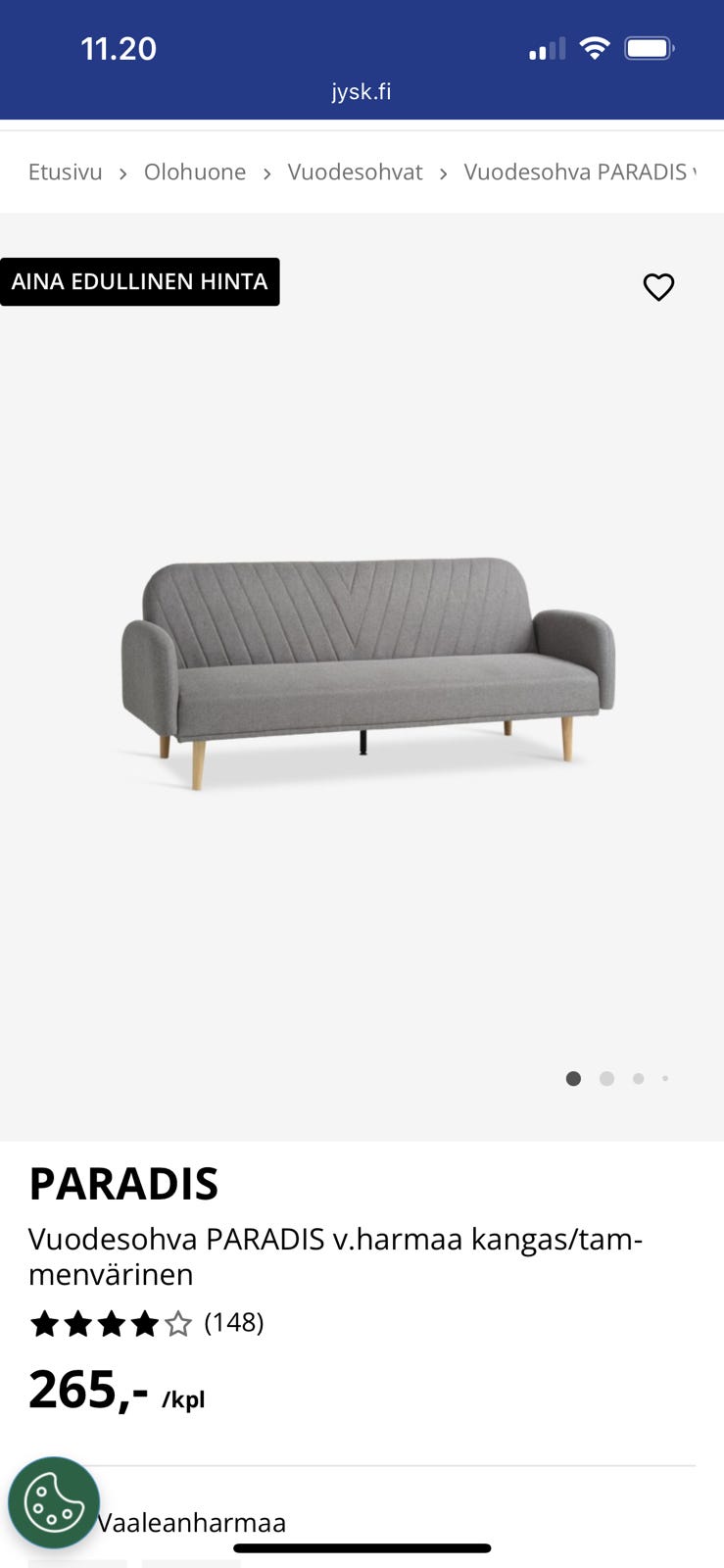Open the Etusivu breadcrumb link
The height and width of the screenshot is (1568, 724).
tap(66, 172)
